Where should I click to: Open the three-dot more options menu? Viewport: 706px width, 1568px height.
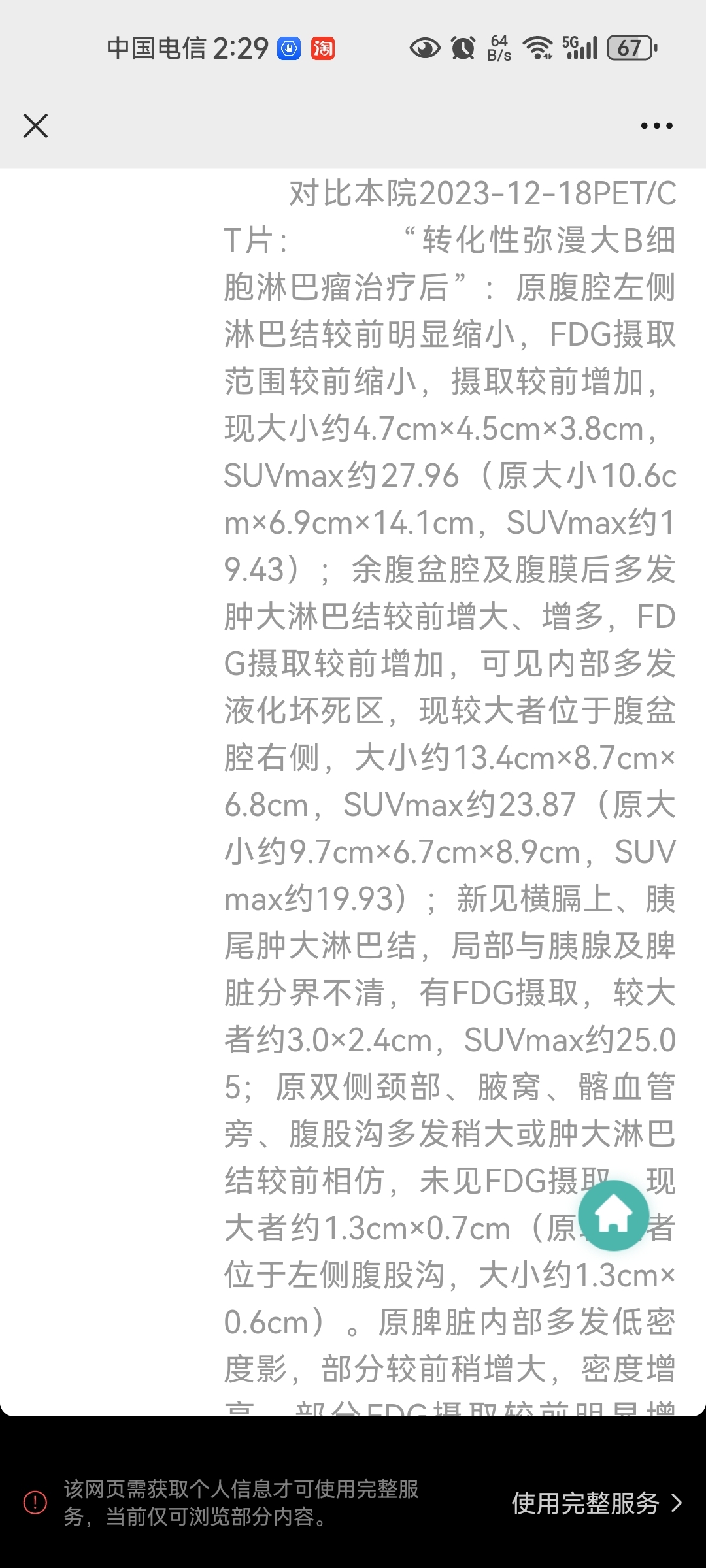(x=656, y=125)
